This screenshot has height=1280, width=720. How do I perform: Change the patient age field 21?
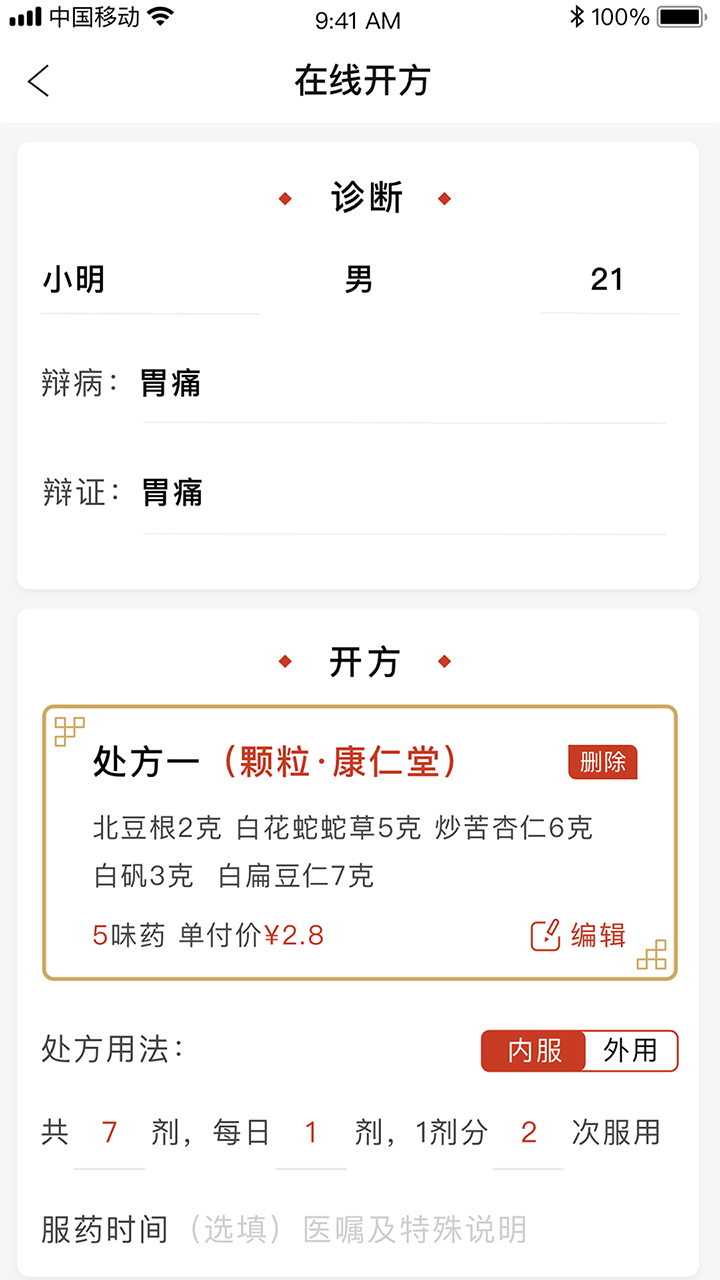click(x=608, y=280)
